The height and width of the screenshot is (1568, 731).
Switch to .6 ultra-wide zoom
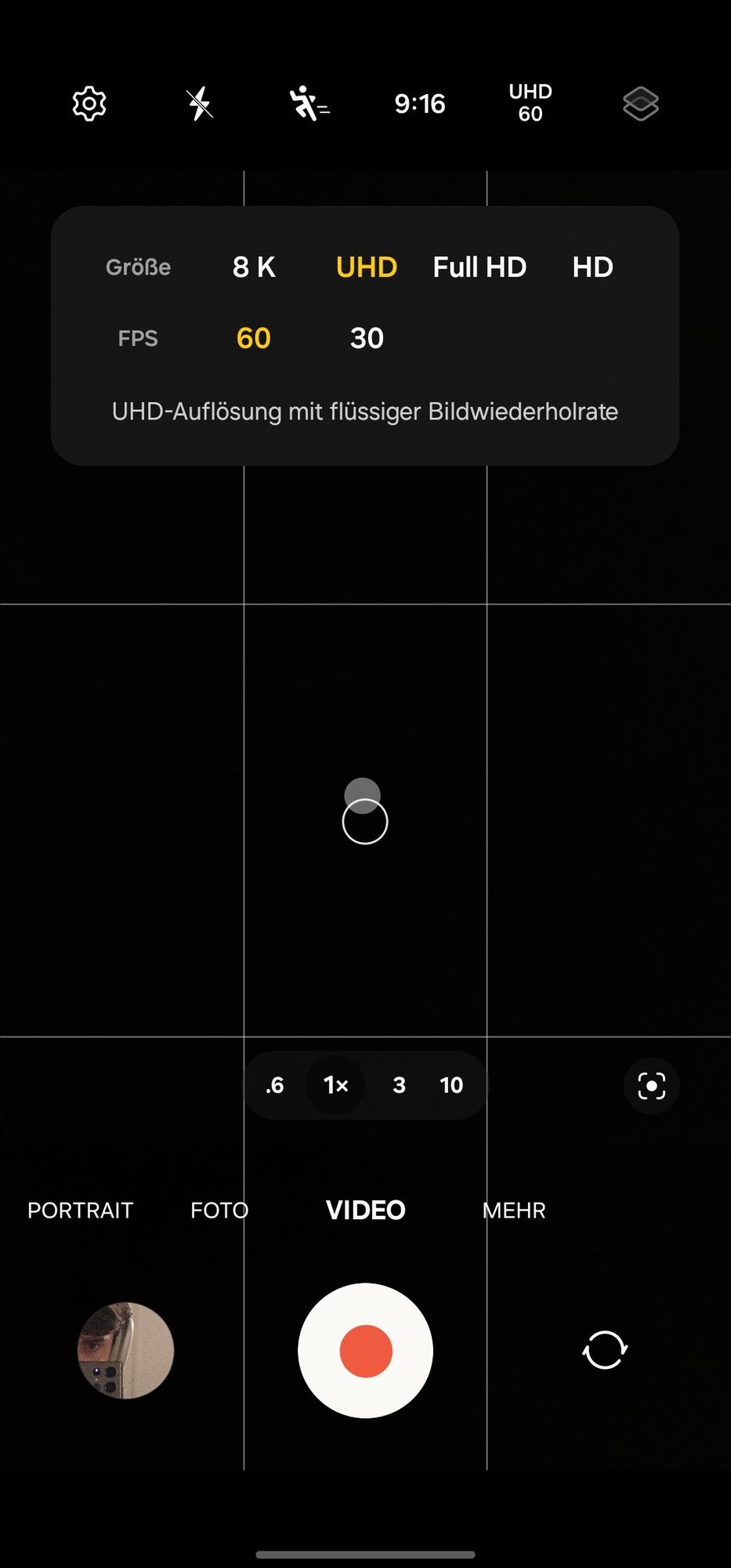[275, 1085]
